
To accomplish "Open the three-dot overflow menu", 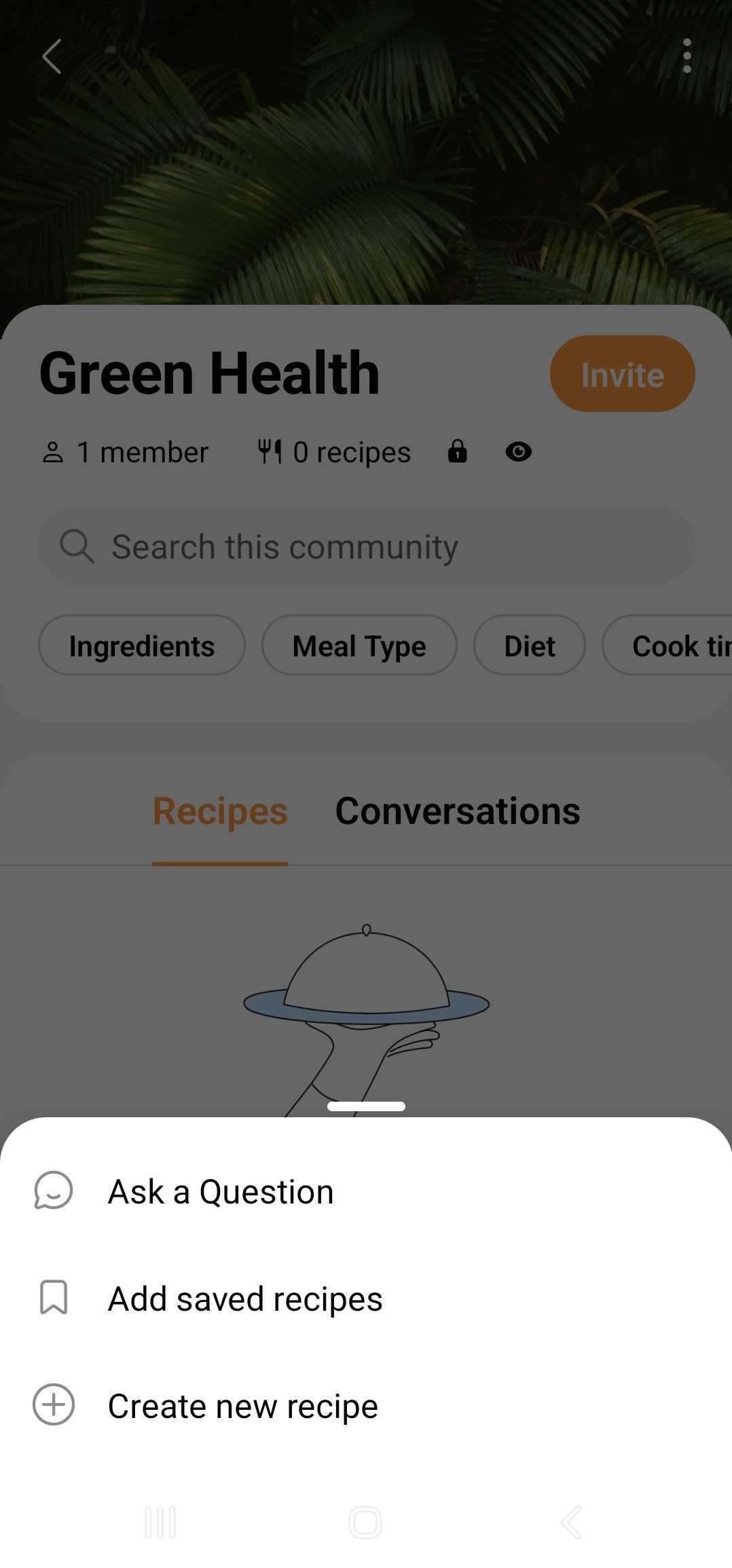I will click(687, 56).
